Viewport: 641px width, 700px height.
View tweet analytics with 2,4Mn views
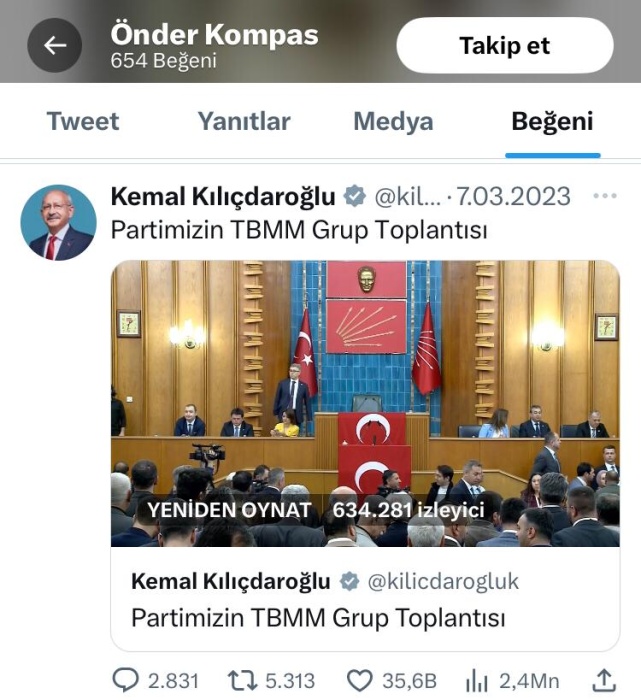tap(479, 680)
